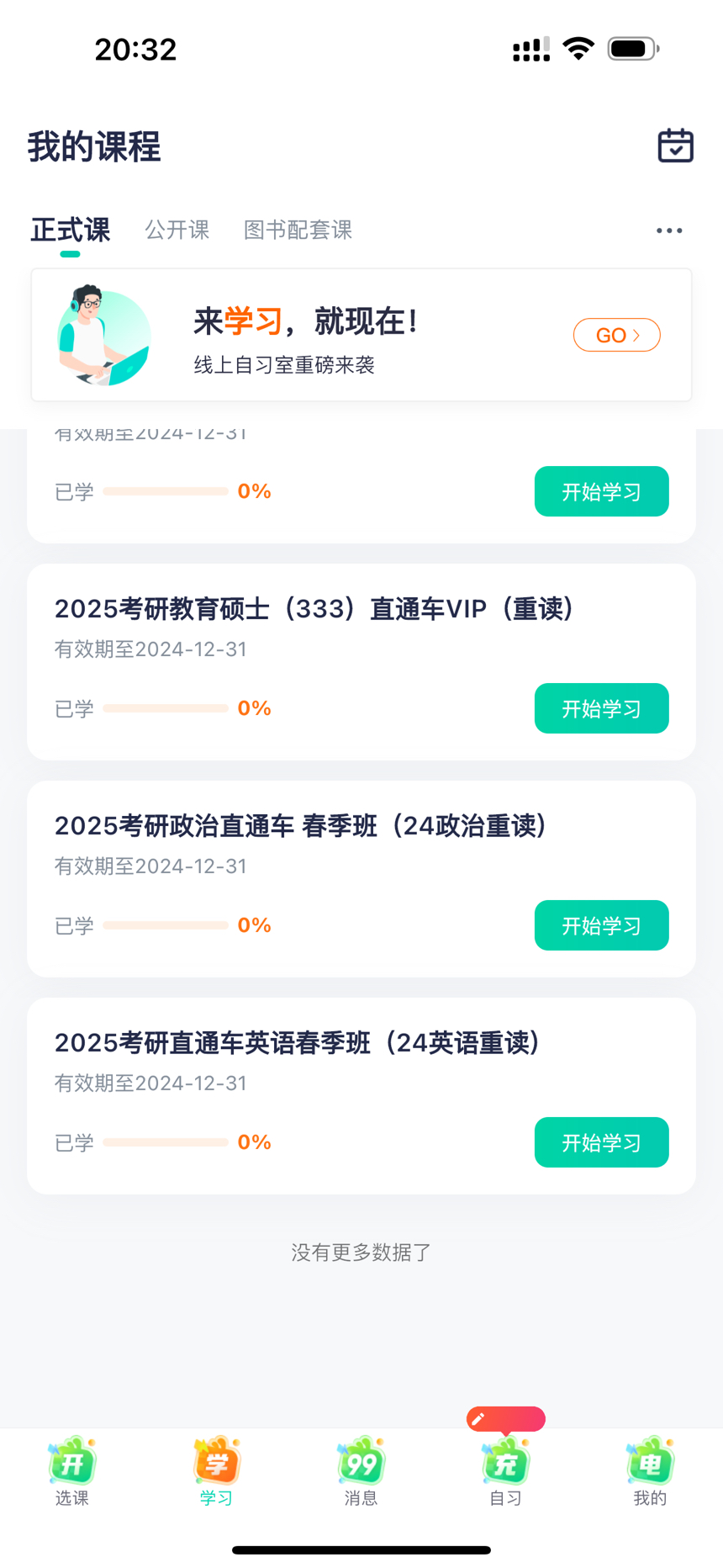
Task: Open the calendar check icon
Action: 675,146
